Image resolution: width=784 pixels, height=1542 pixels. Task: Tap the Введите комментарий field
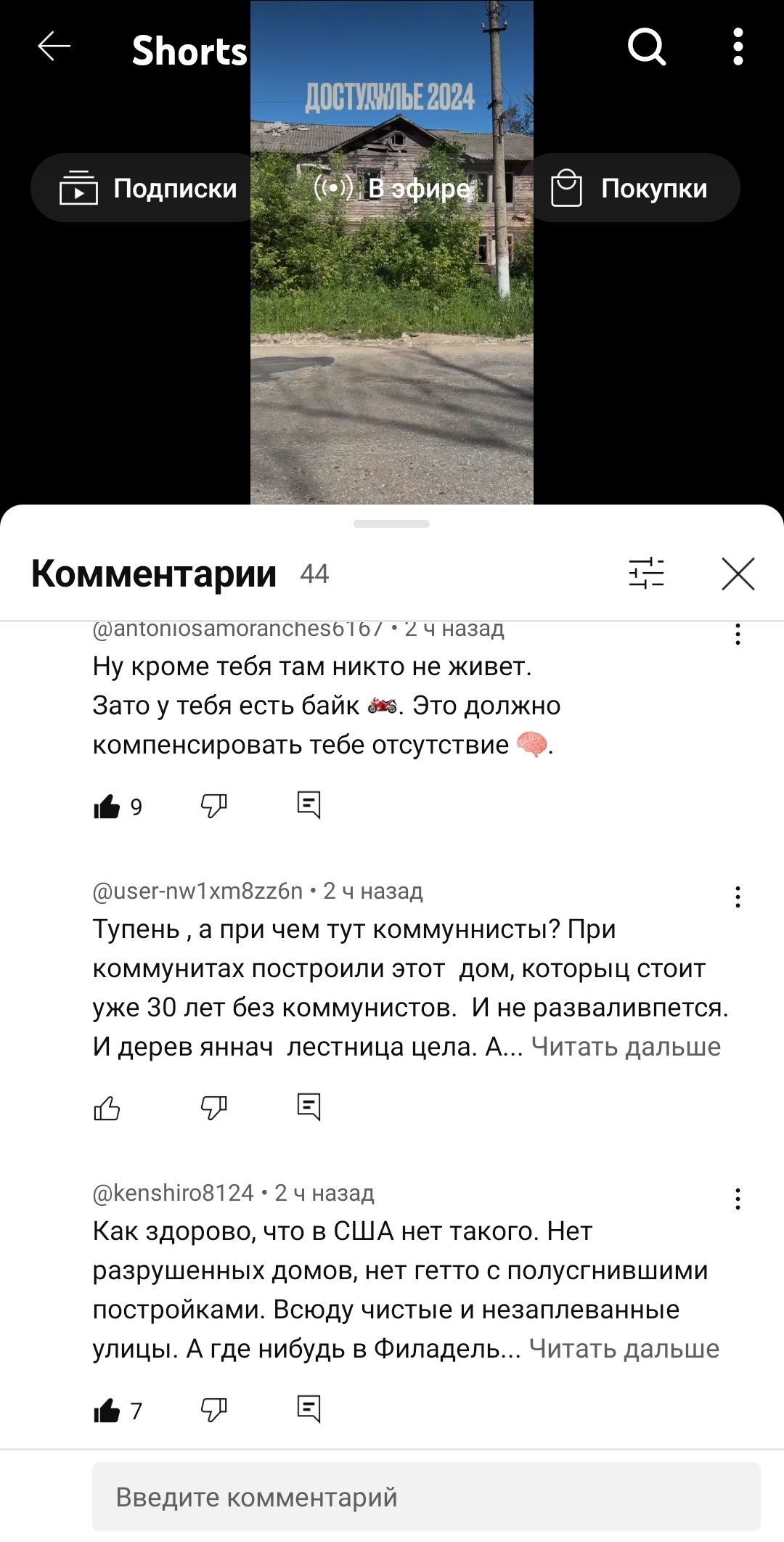click(426, 1496)
